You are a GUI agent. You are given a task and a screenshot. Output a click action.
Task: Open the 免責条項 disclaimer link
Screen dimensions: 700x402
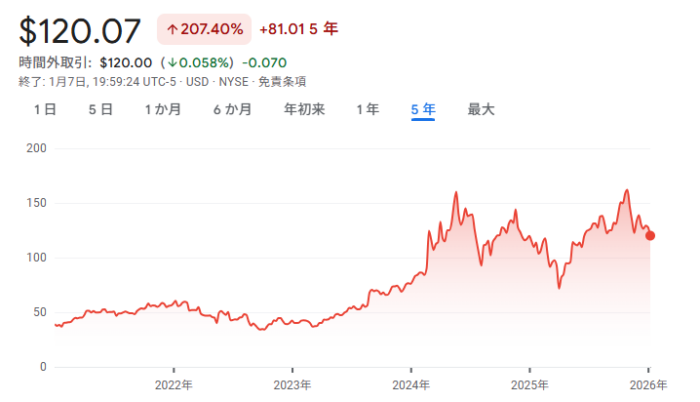[x=283, y=82]
